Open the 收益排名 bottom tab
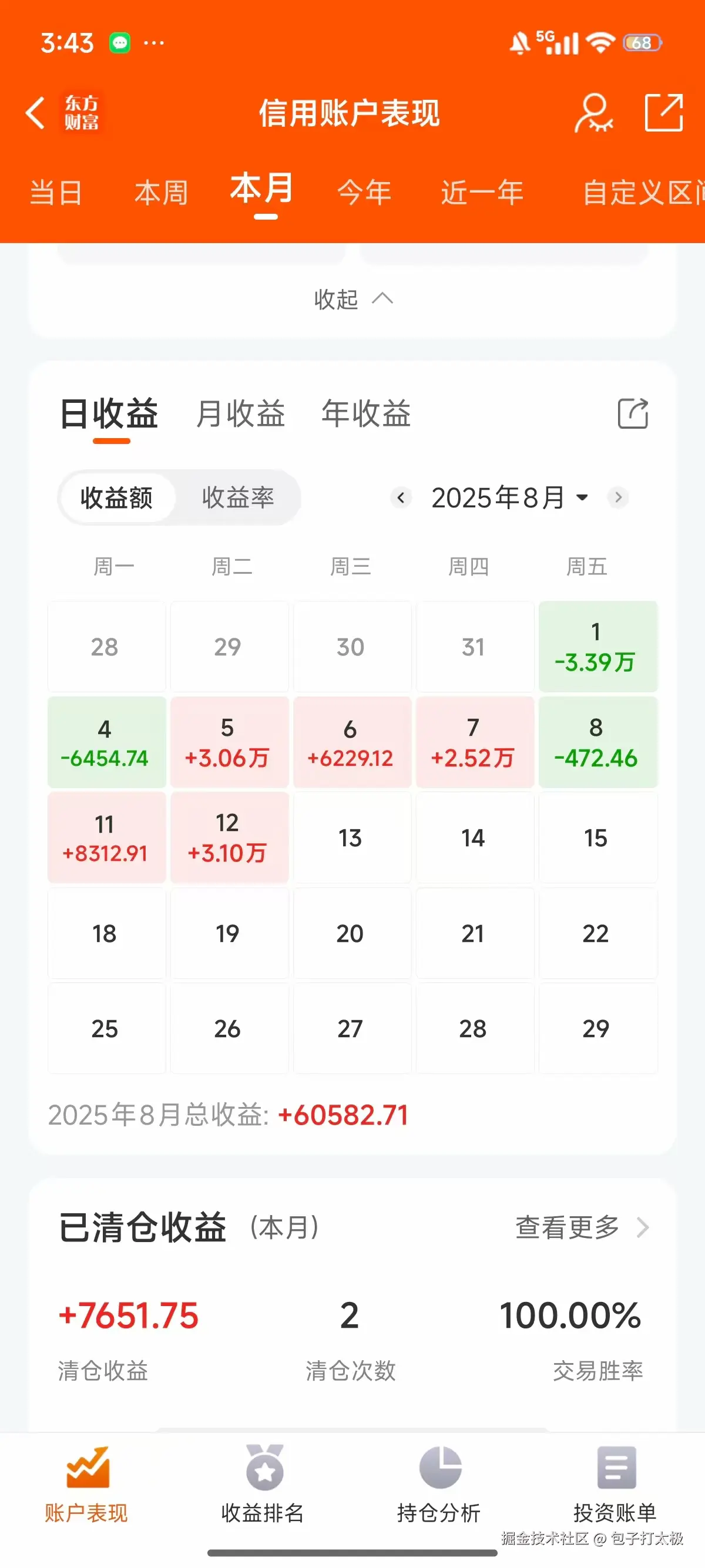The height and width of the screenshot is (1568, 705). click(263, 1485)
